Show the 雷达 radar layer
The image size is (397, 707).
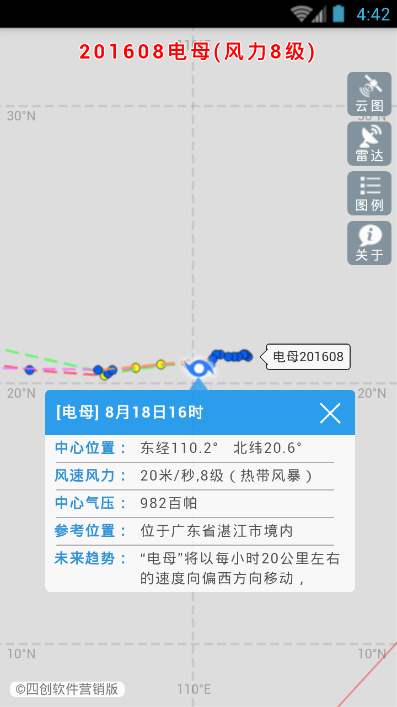[x=369, y=143]
